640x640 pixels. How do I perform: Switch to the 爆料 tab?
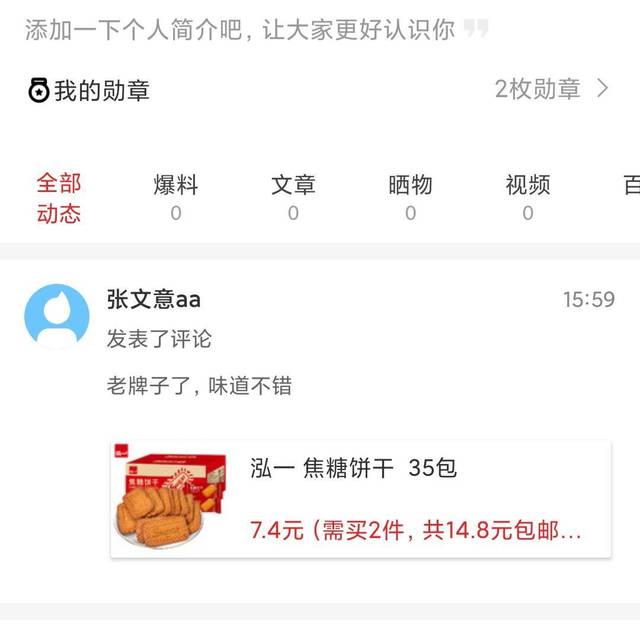(176, 198)
